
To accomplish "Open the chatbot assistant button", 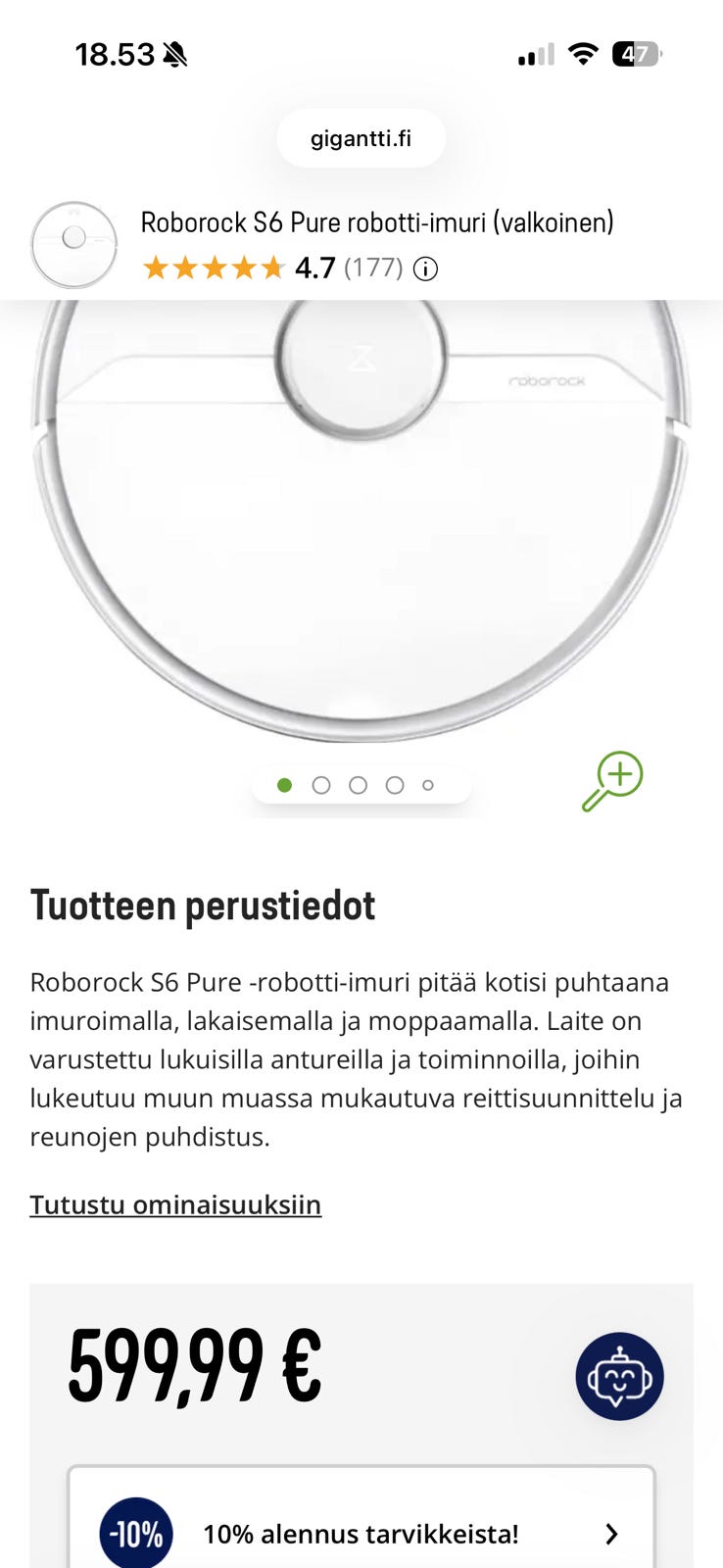I will point(619,1376).
